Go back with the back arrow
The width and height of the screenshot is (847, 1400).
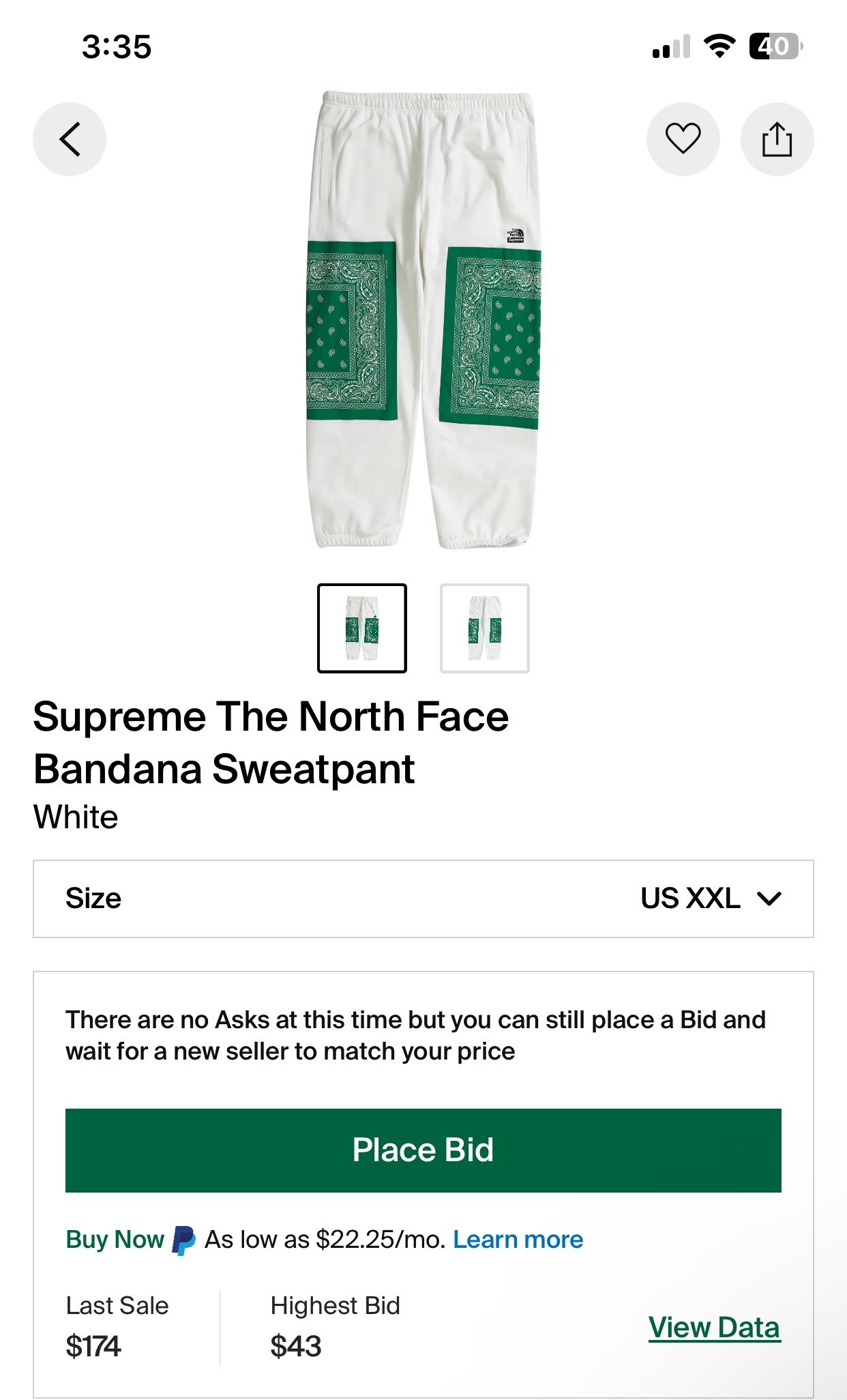coord(69,138)
